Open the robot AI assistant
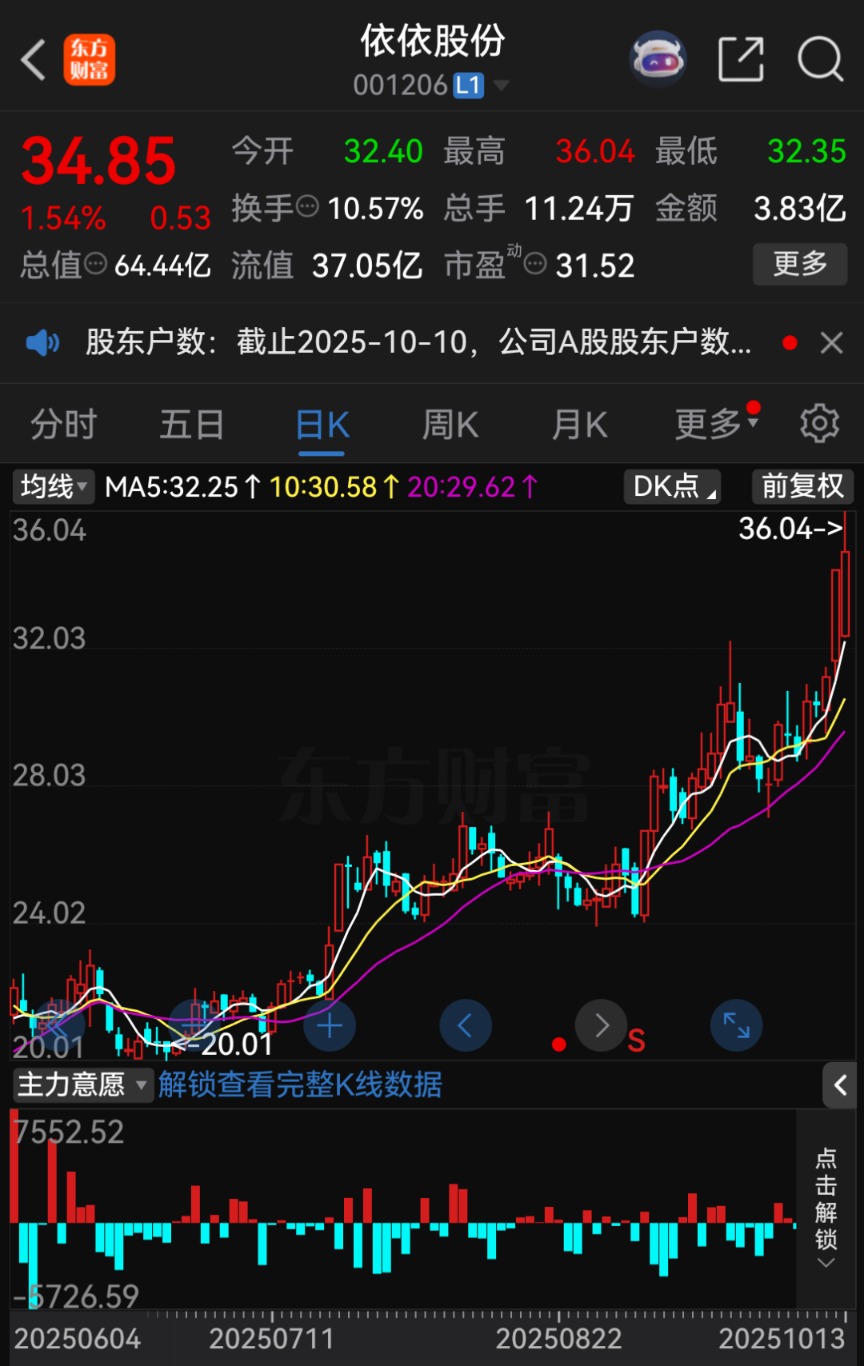 click(x=657, y=60)
